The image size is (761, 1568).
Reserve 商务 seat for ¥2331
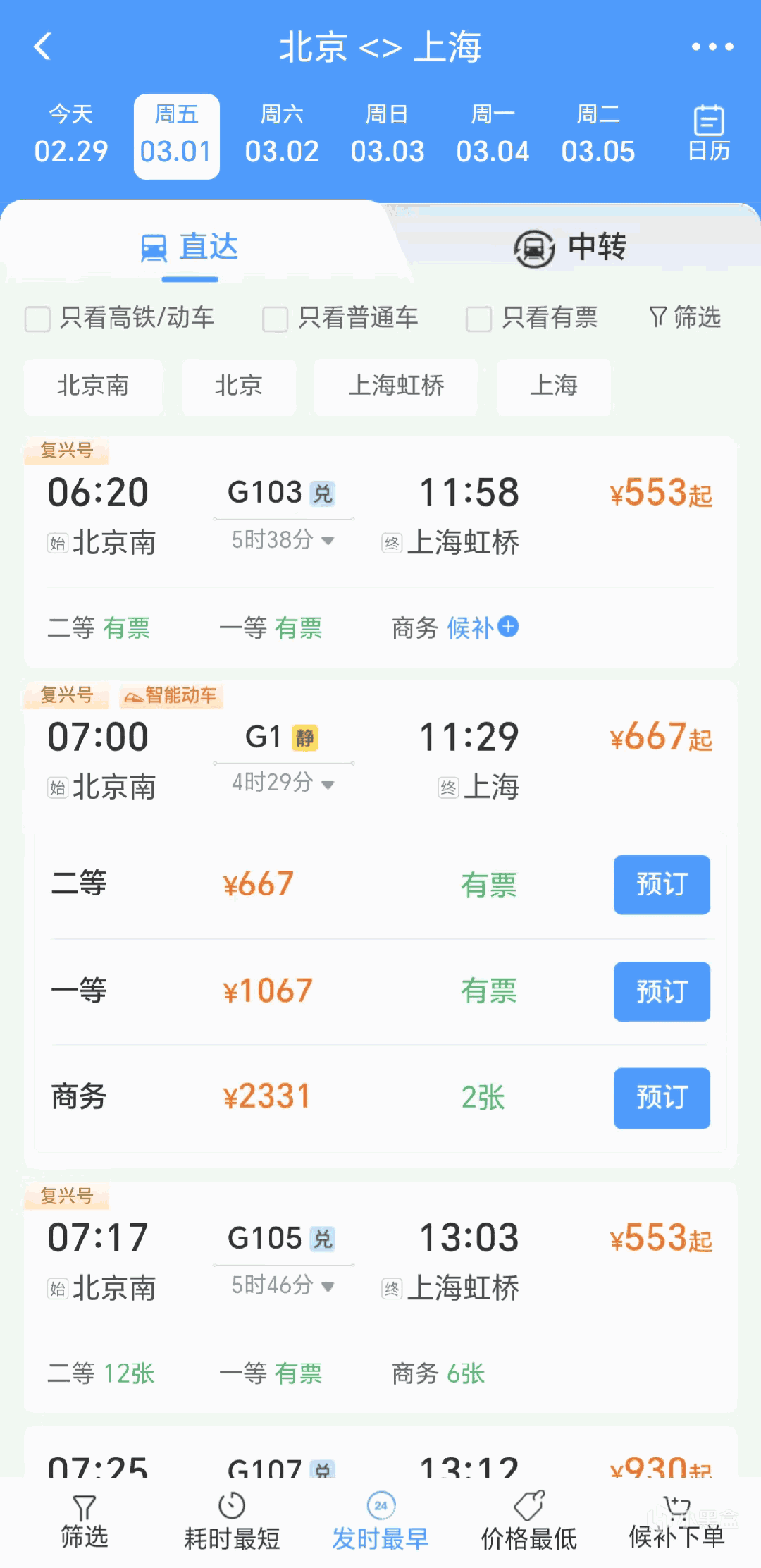(x=661, y=1098)
